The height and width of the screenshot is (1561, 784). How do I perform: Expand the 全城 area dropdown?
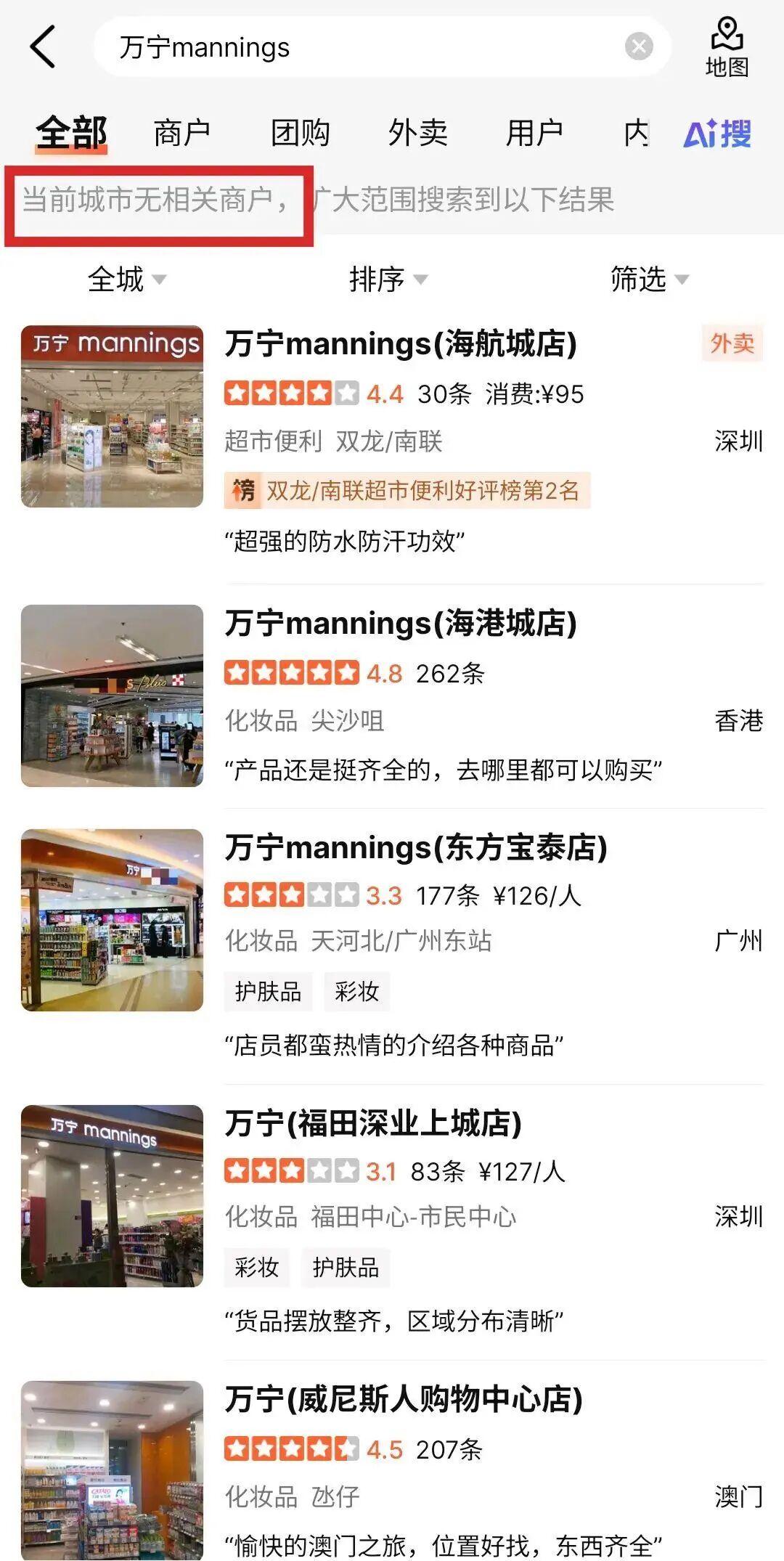[x=127, y=280]
